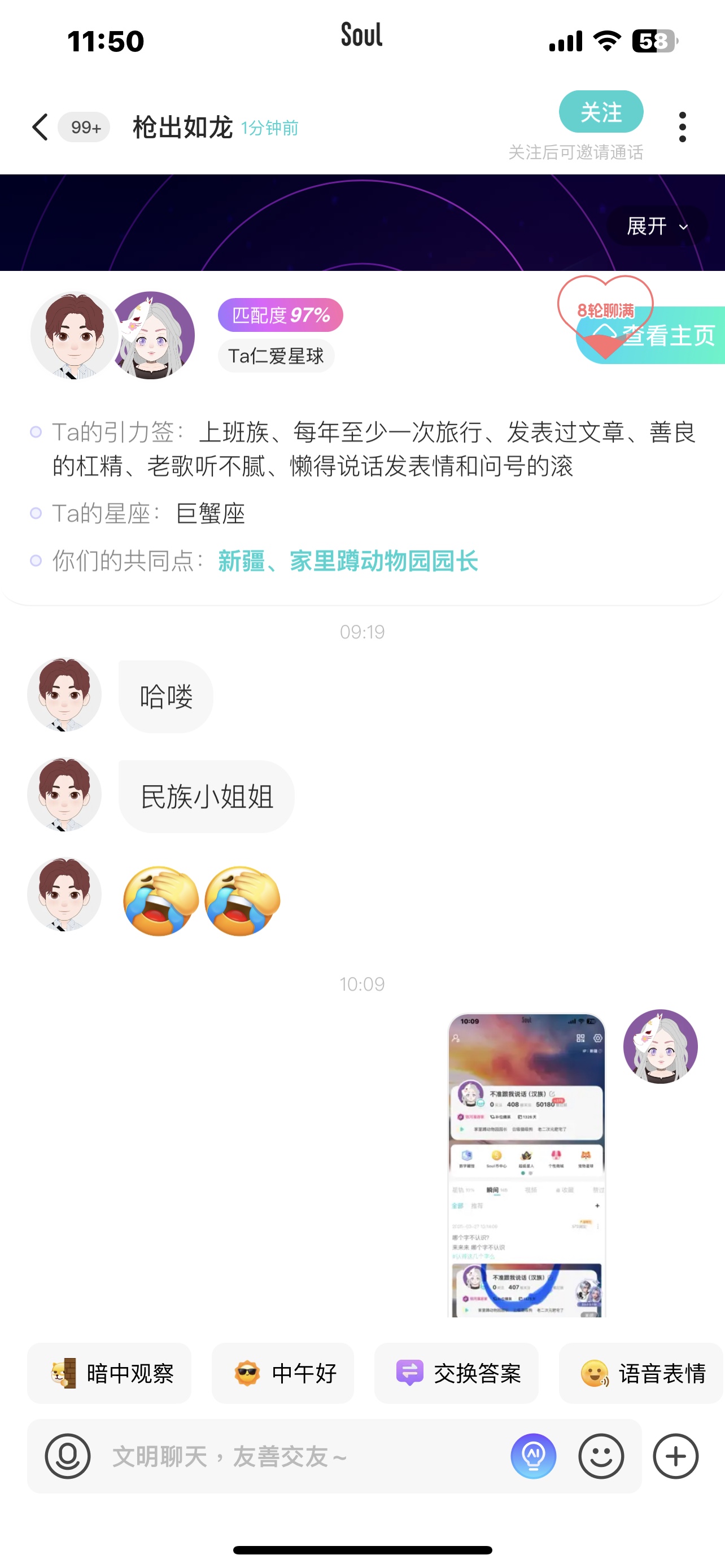Follow 枪出如龙 with the 关注 button
This screenshot has width=725, height=1568.
[601, 111]
